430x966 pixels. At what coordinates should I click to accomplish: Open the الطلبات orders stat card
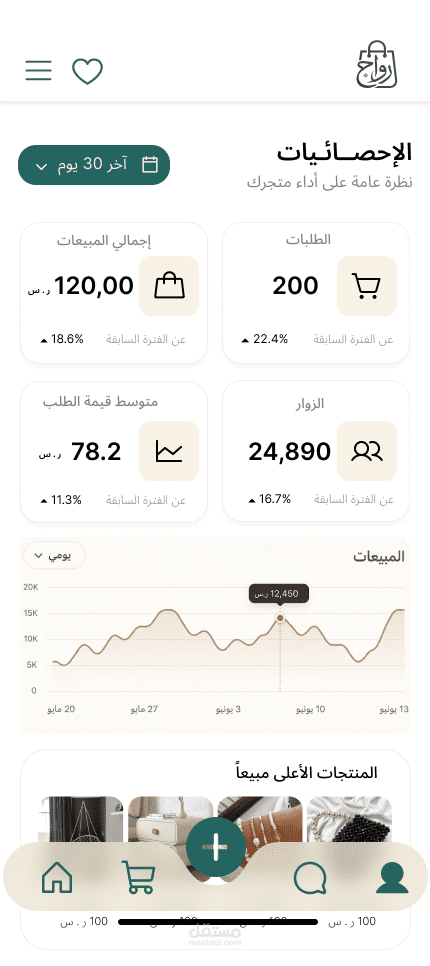315,293
